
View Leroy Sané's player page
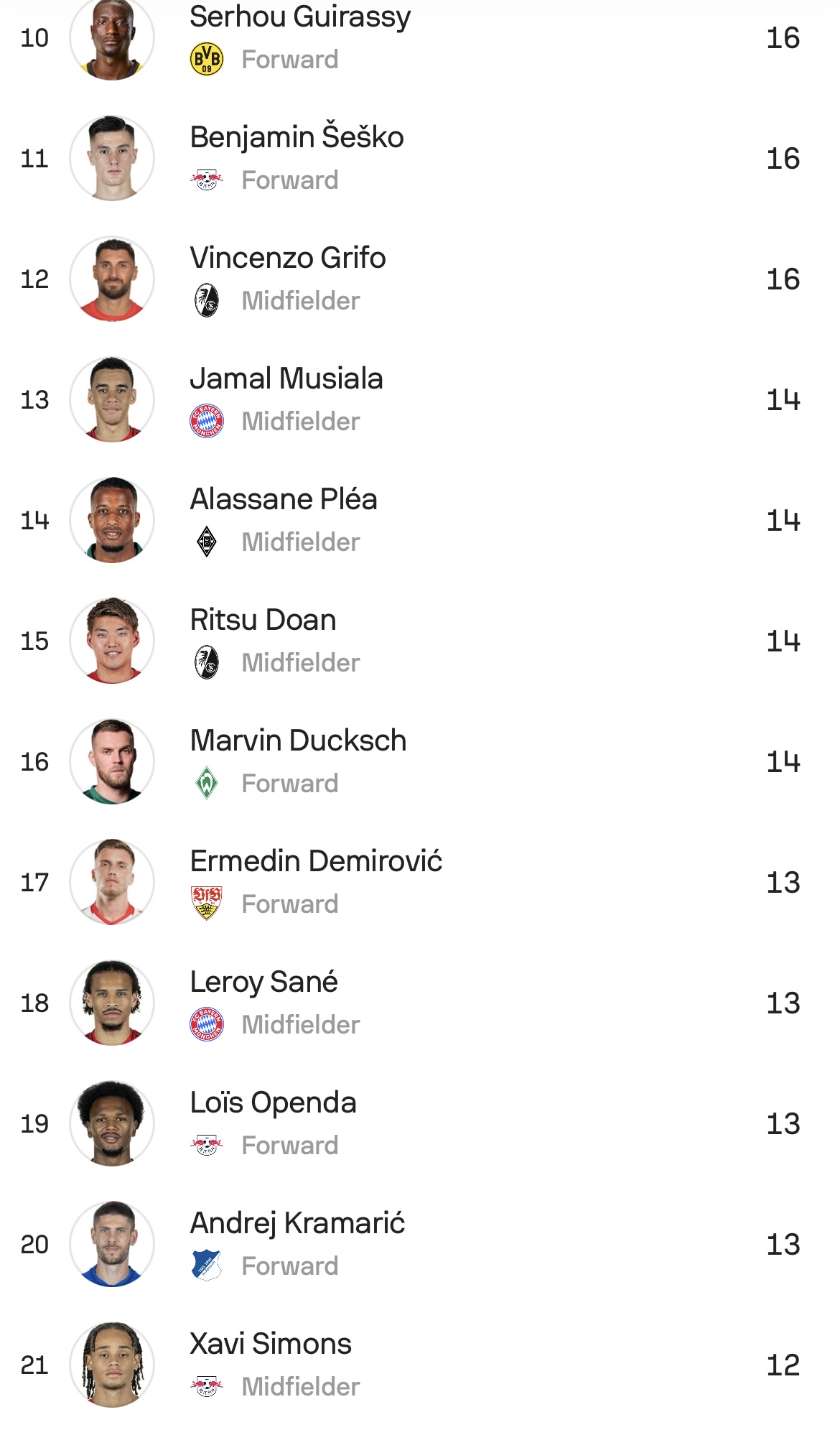pos(420,1003)
